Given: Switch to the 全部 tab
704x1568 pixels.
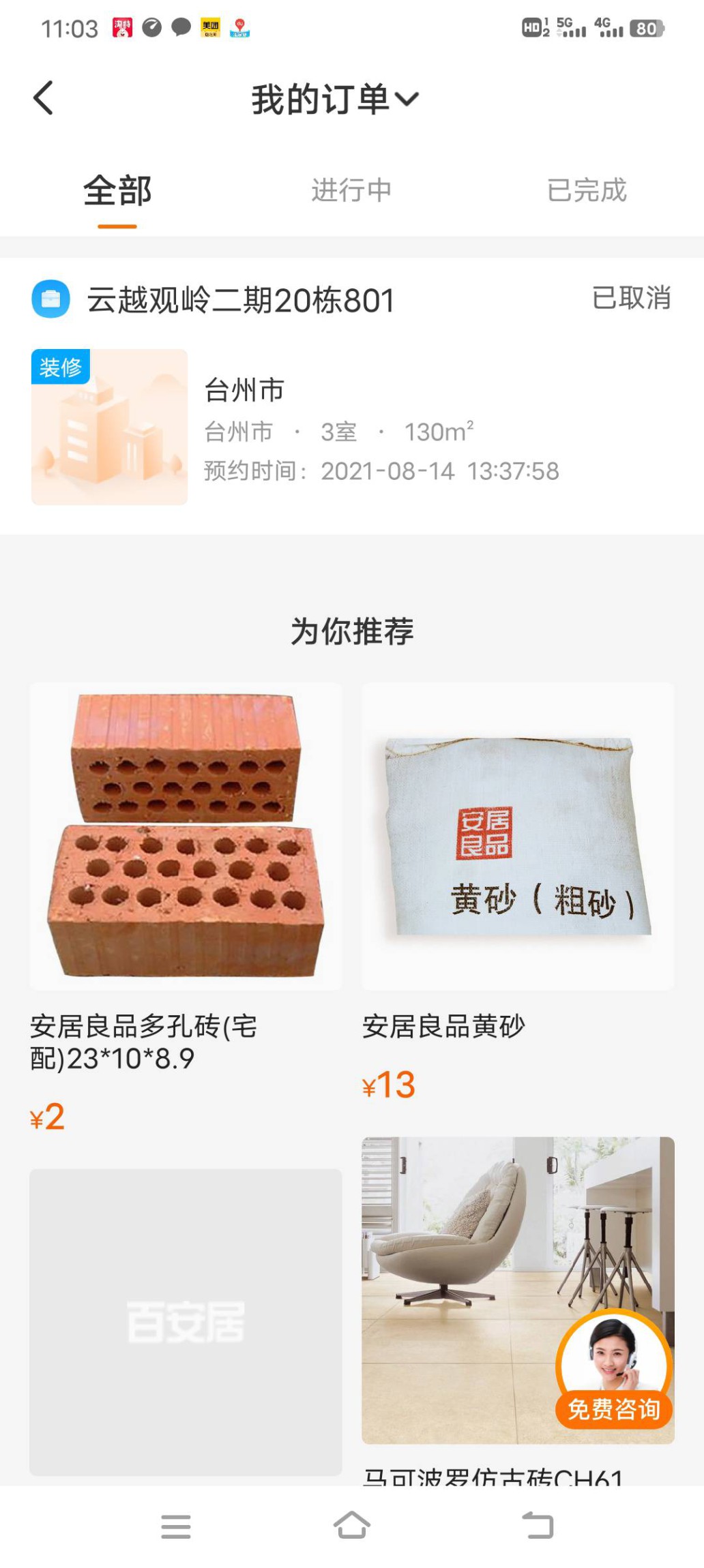Looking at the screenshot, I should (x=117, y=191).
